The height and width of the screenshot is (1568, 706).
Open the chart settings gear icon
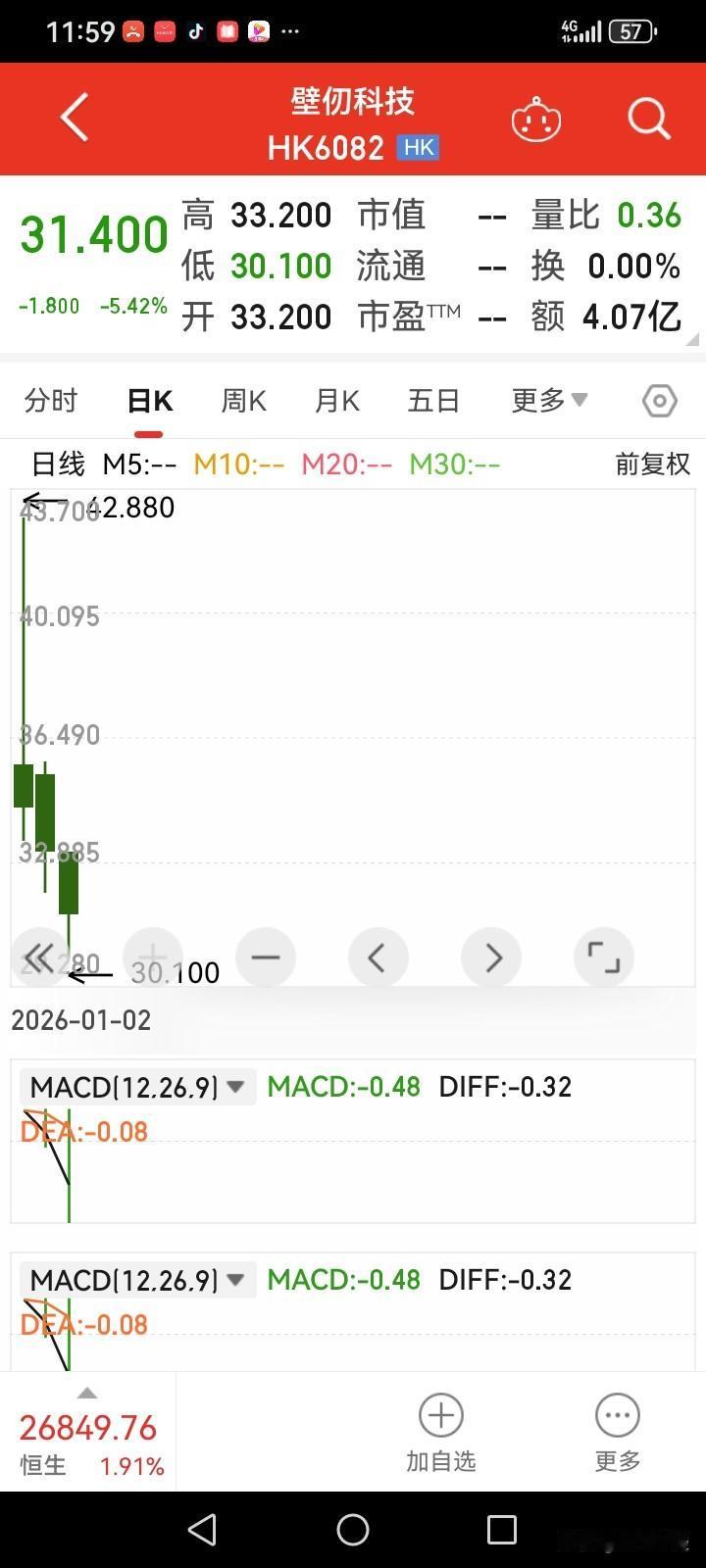click(659, 401)
